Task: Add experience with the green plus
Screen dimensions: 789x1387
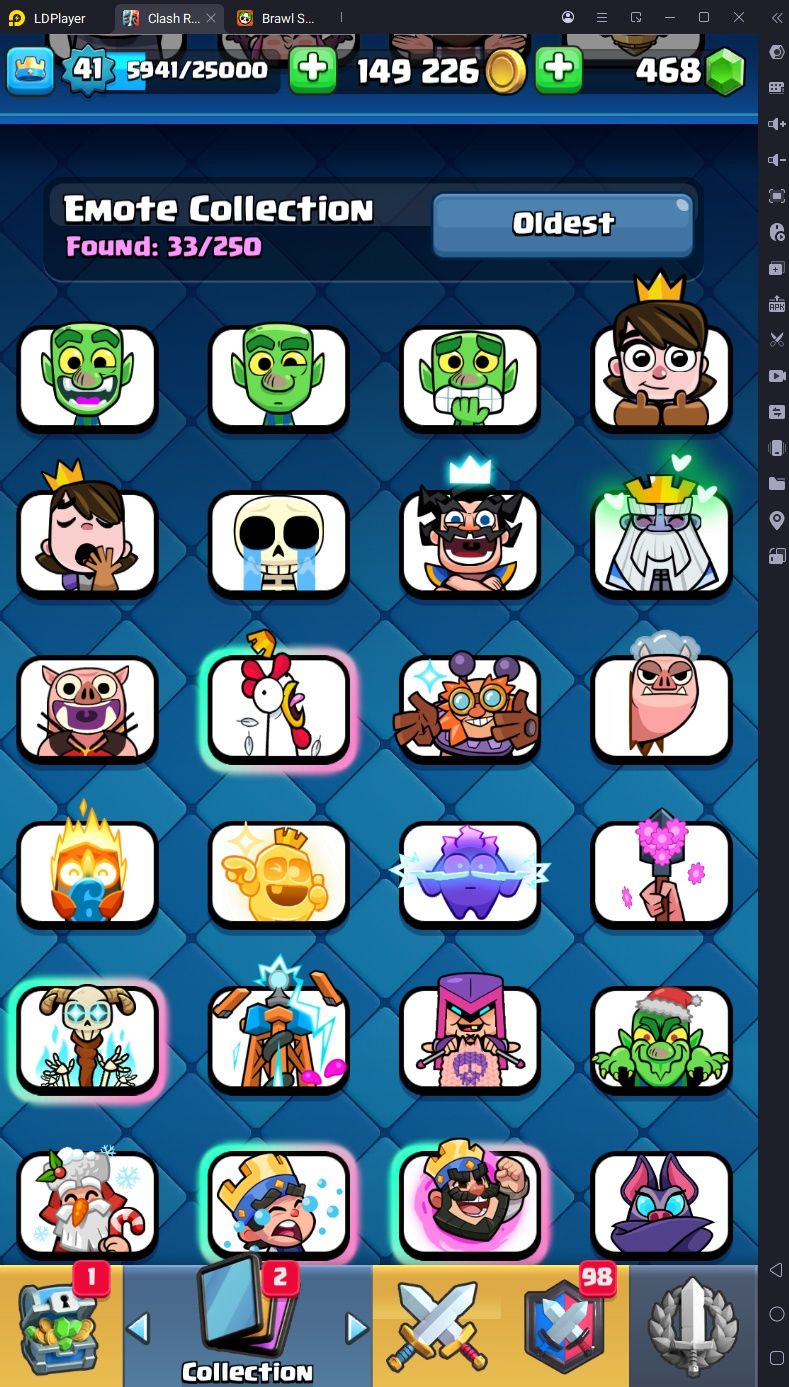Action: click(313, 70)
